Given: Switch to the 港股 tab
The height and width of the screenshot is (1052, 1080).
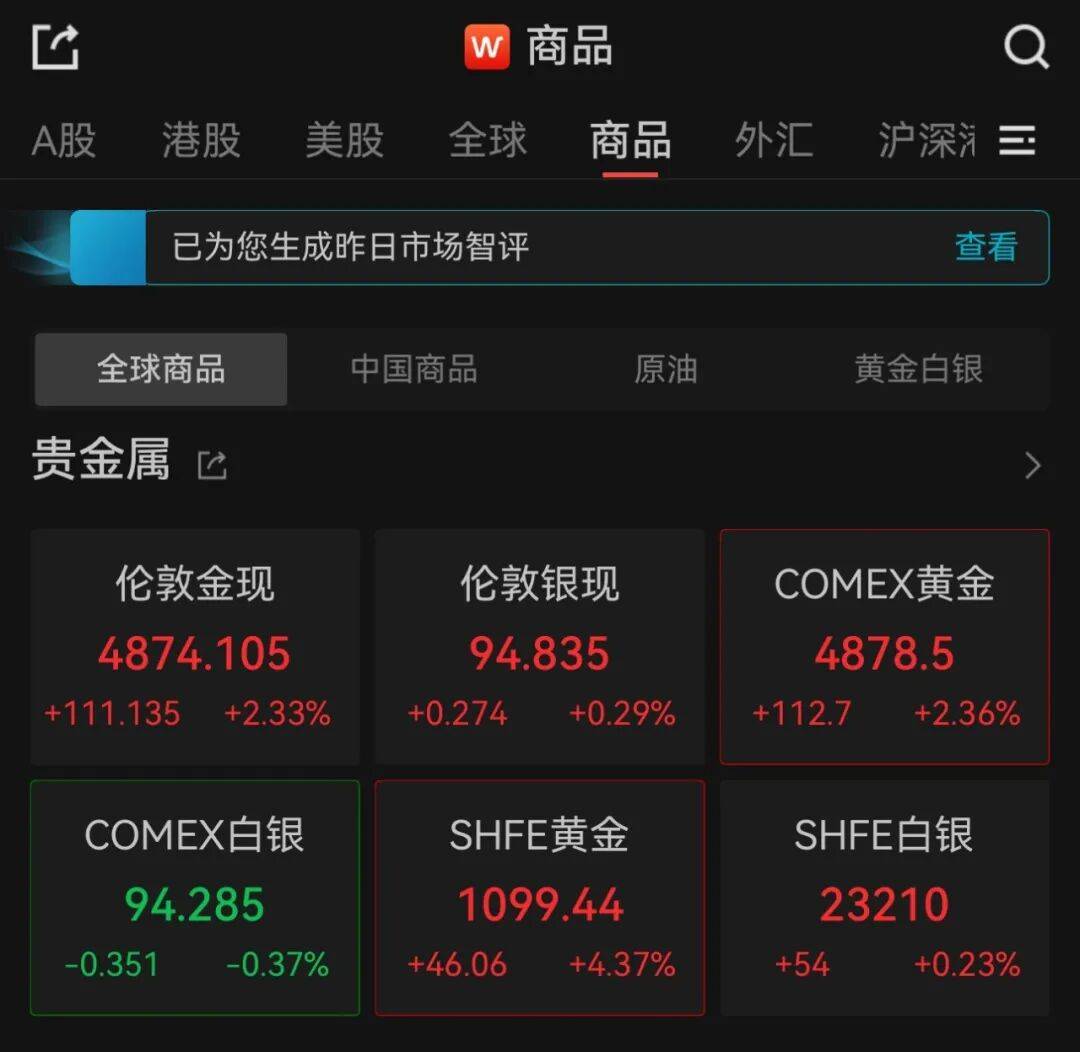Looking at the screenshot, I should click(201, 141).
